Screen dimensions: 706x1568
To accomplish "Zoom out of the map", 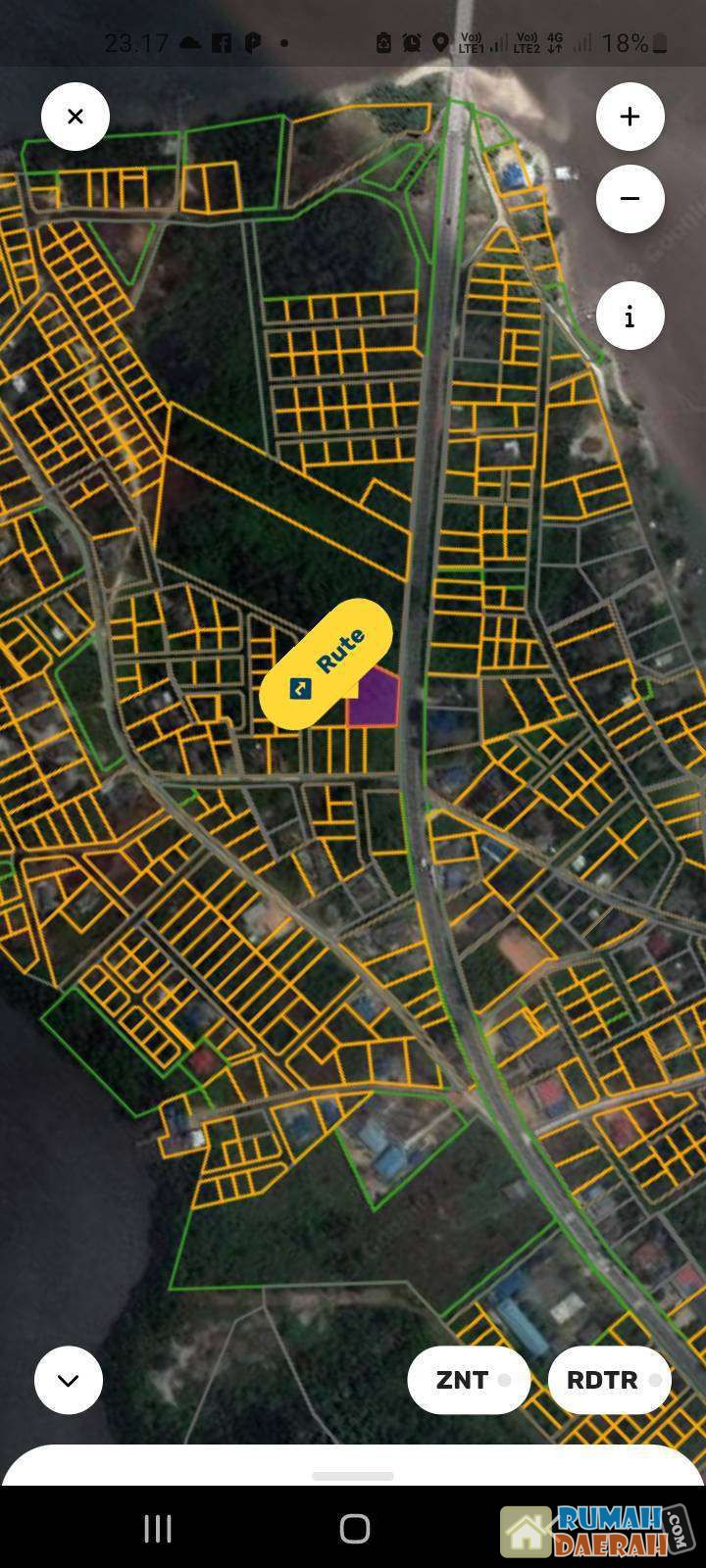I will click(x=630, y=199).
